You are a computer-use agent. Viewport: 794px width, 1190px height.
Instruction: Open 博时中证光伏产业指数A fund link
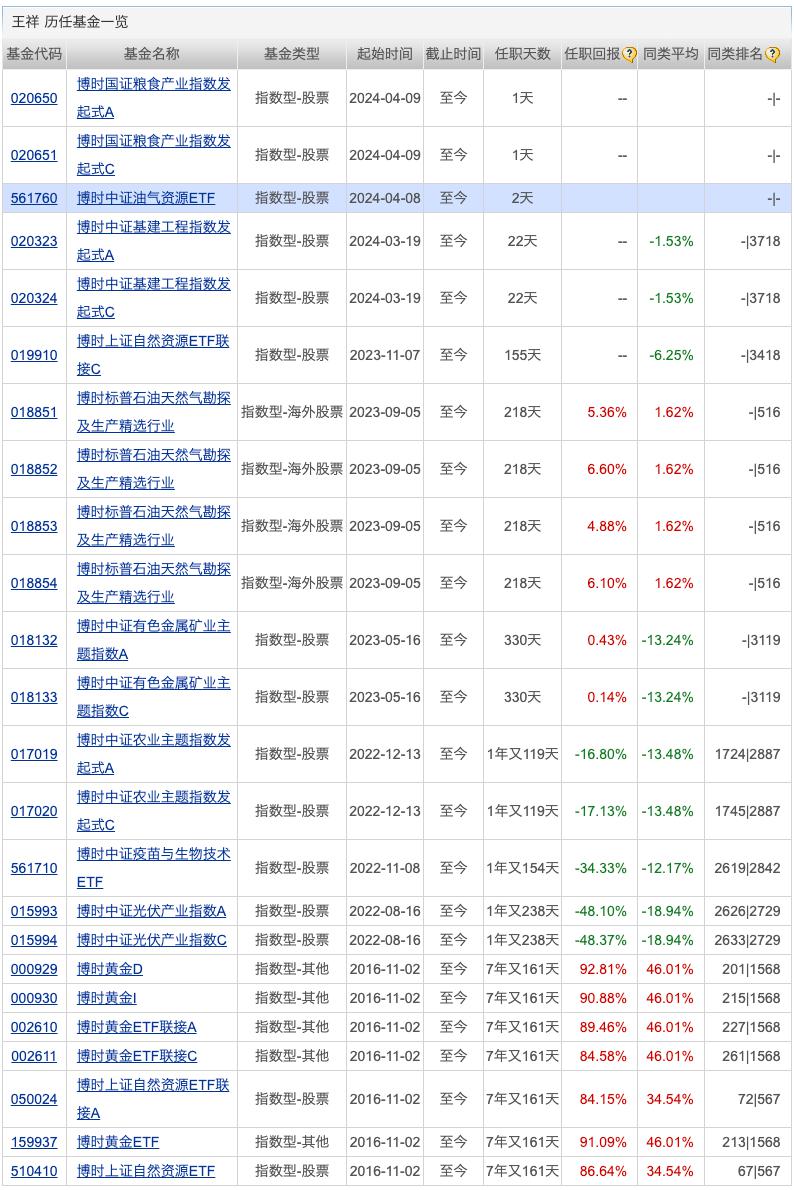click(x=151, y=911)
